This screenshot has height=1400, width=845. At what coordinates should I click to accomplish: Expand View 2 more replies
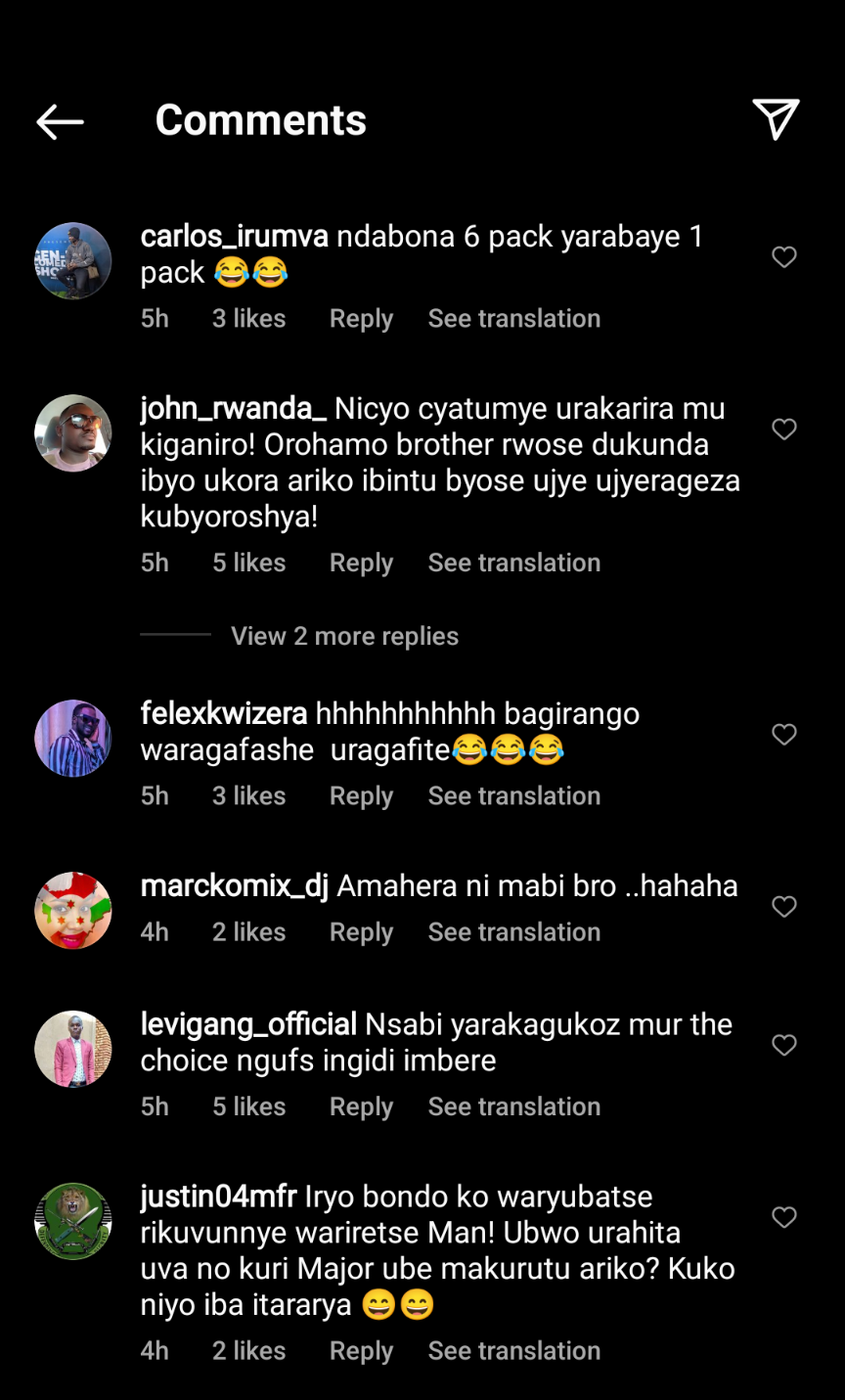[344, 636]
